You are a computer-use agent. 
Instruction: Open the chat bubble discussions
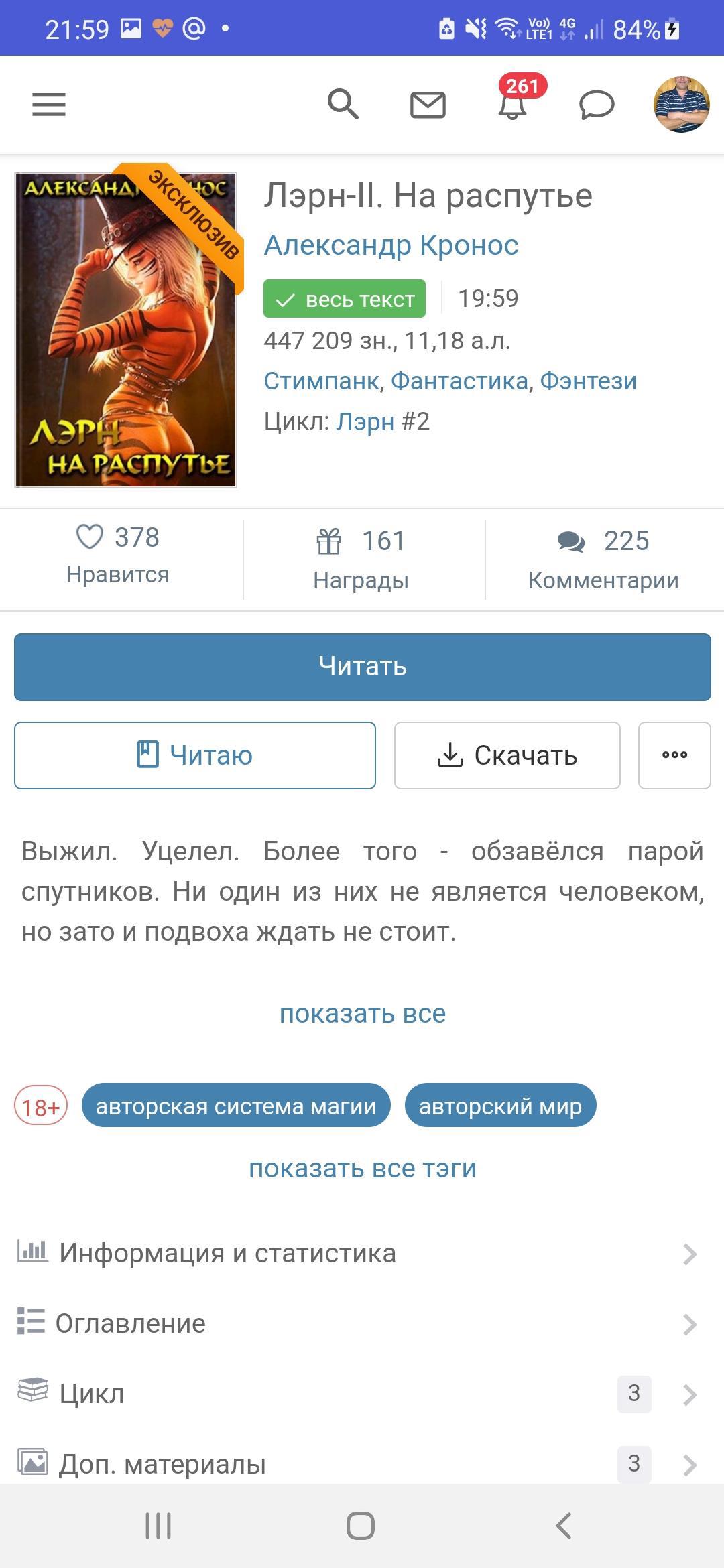pyautogui.click(x=597, y=105)
